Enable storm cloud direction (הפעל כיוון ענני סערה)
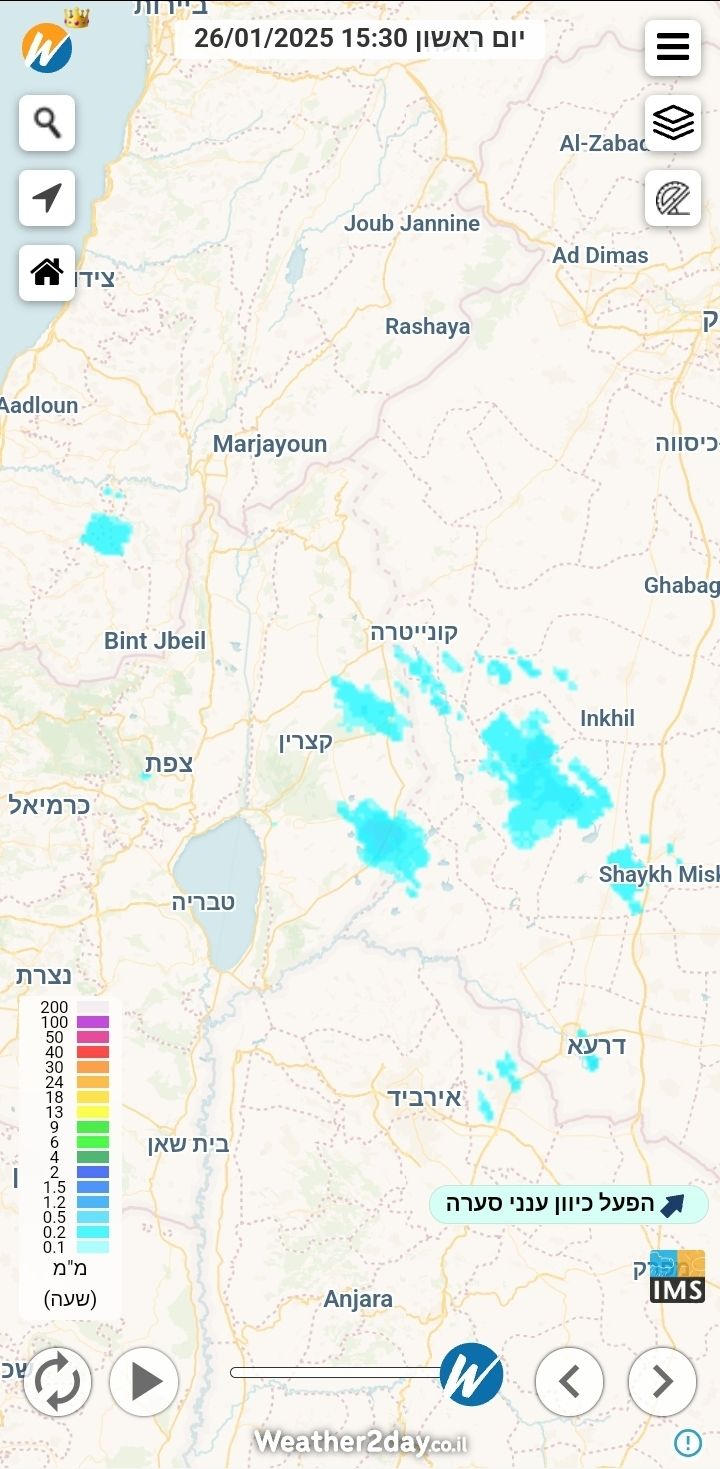Viewport: 720px width, 1469px height. click(569, 1204)
